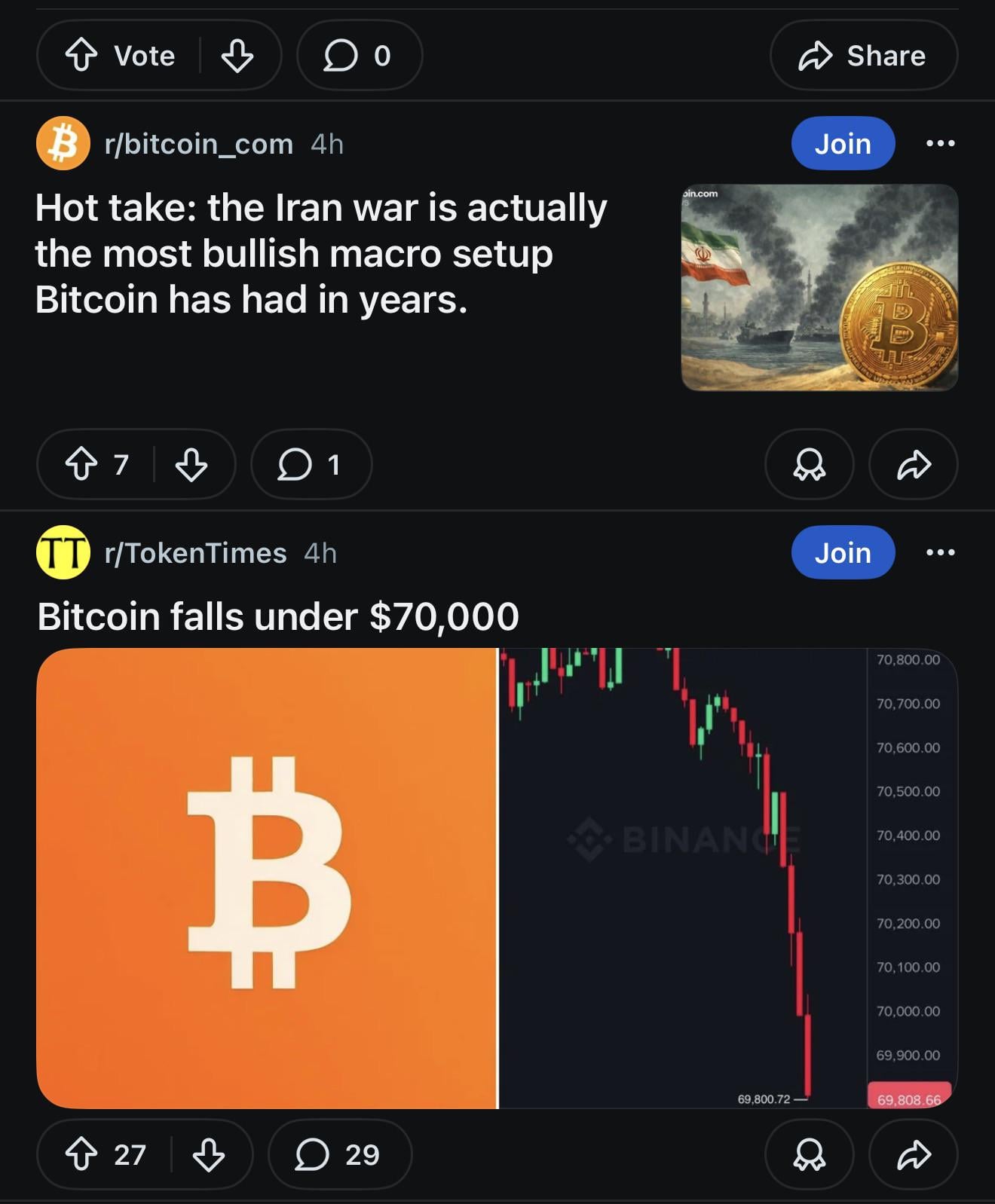Open the Bitcoin falls under $70,000 image
Image resolution: width=995 pixels, height=1204 pixels.
coord(497,878)
